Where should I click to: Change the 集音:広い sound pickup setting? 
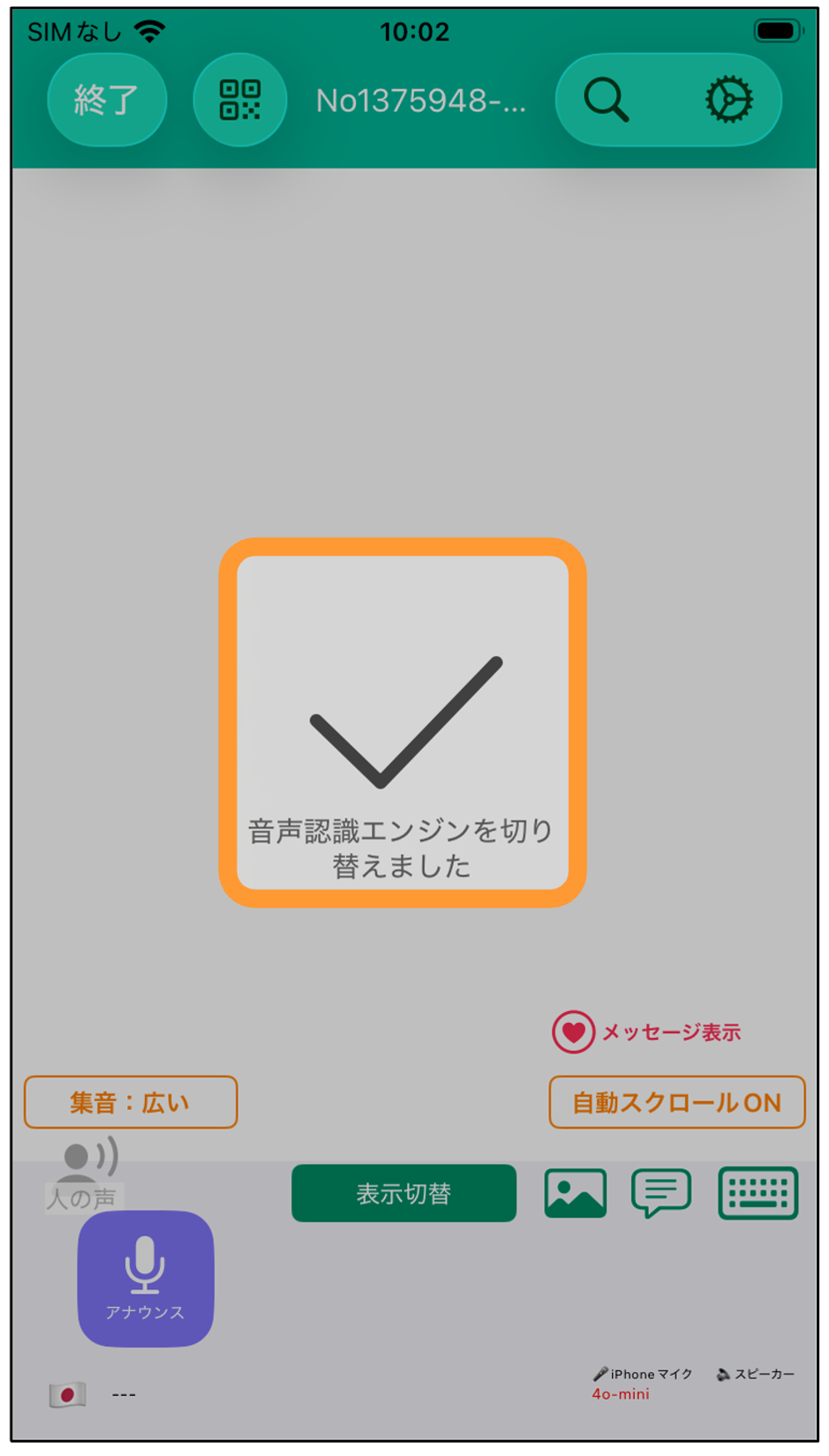131,1102
